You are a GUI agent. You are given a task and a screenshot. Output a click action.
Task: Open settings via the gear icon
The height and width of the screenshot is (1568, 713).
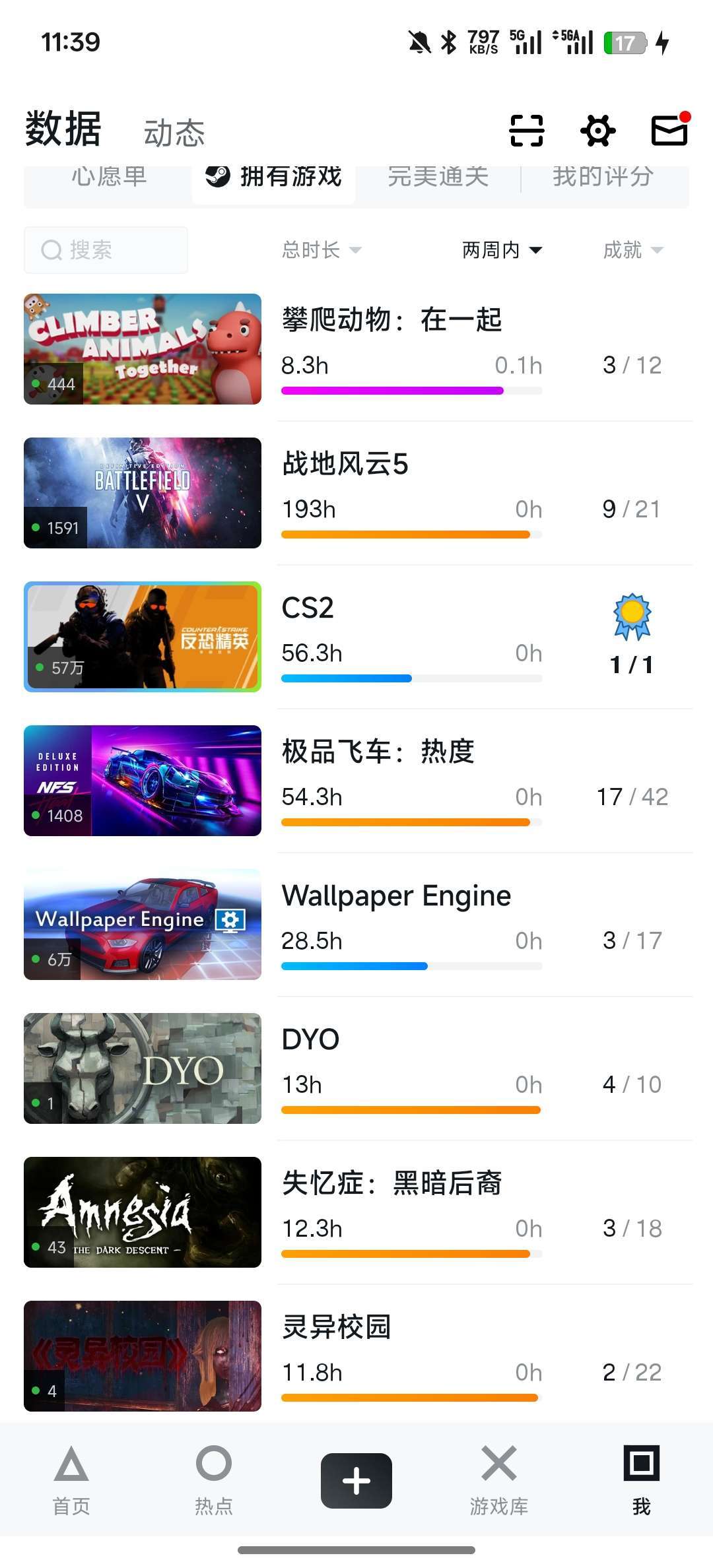point(597,130)
